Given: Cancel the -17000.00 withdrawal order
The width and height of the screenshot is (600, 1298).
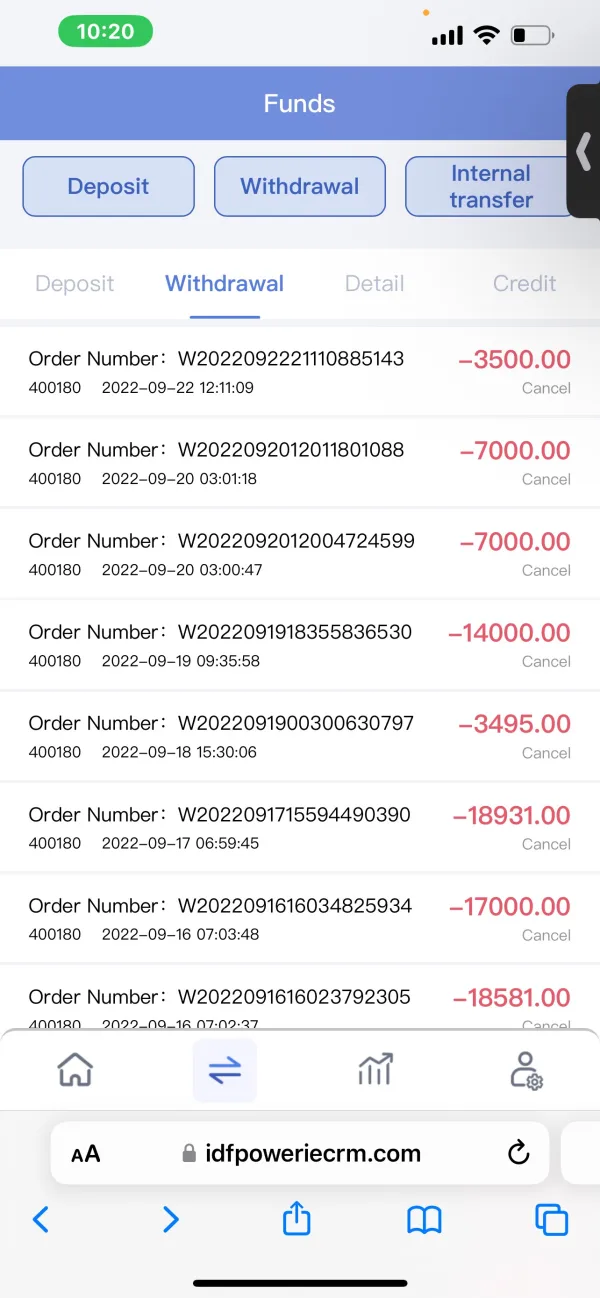Looking at the screenshot, I should (x=546, y=935).
